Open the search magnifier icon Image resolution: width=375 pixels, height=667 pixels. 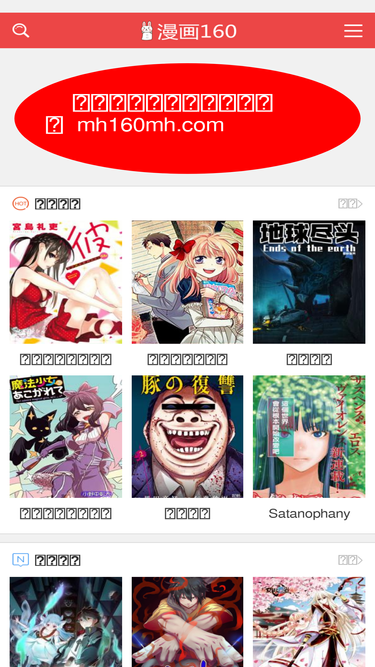pos(20,31)
